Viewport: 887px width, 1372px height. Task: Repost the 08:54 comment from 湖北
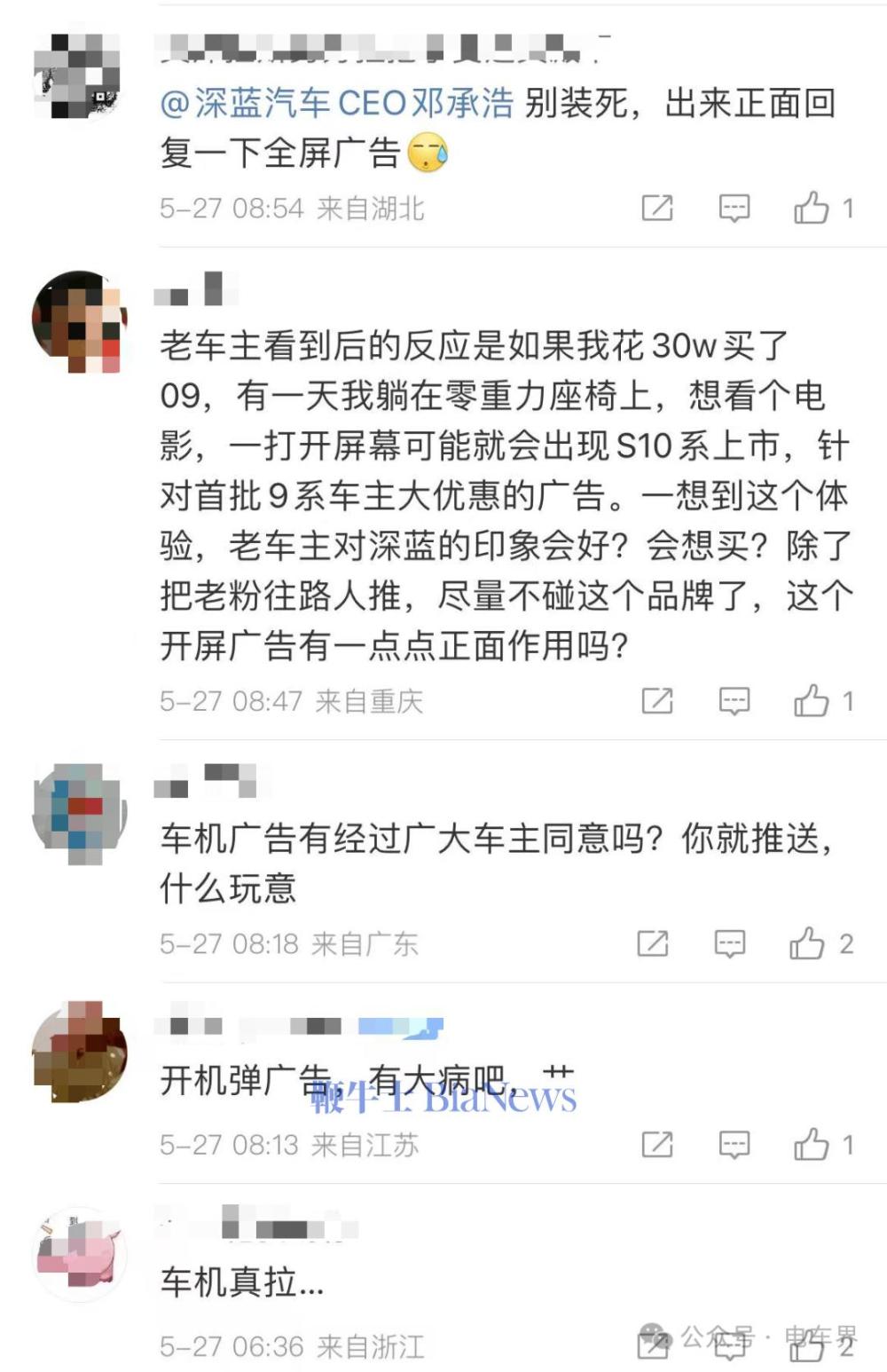(x=656, y=209)
